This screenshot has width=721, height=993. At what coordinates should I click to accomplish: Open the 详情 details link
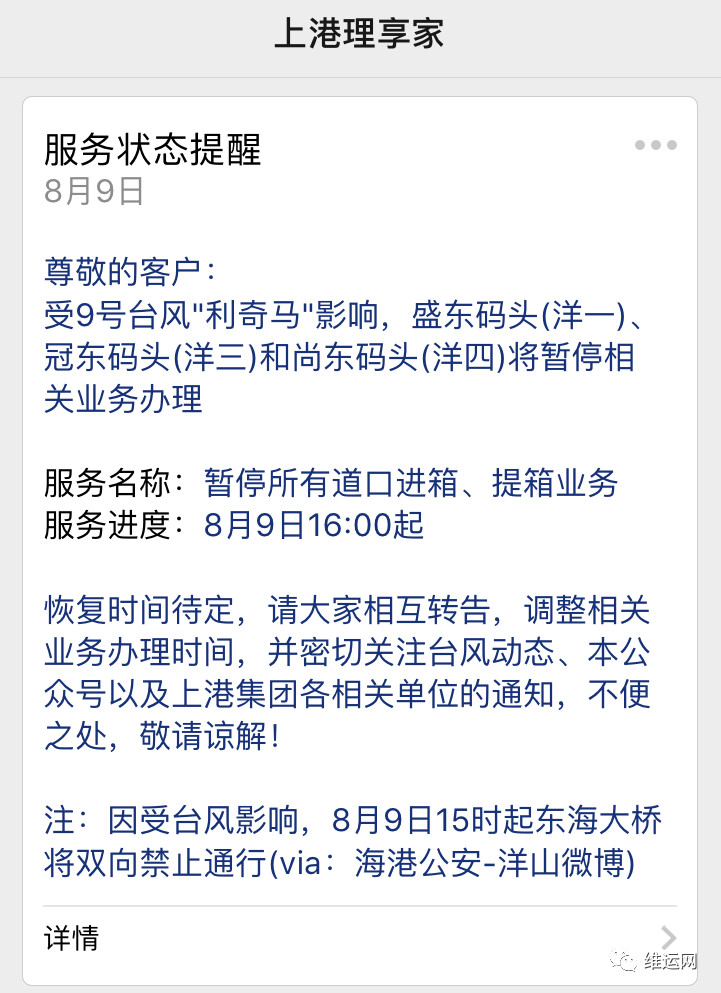click(x=70, y=938)
